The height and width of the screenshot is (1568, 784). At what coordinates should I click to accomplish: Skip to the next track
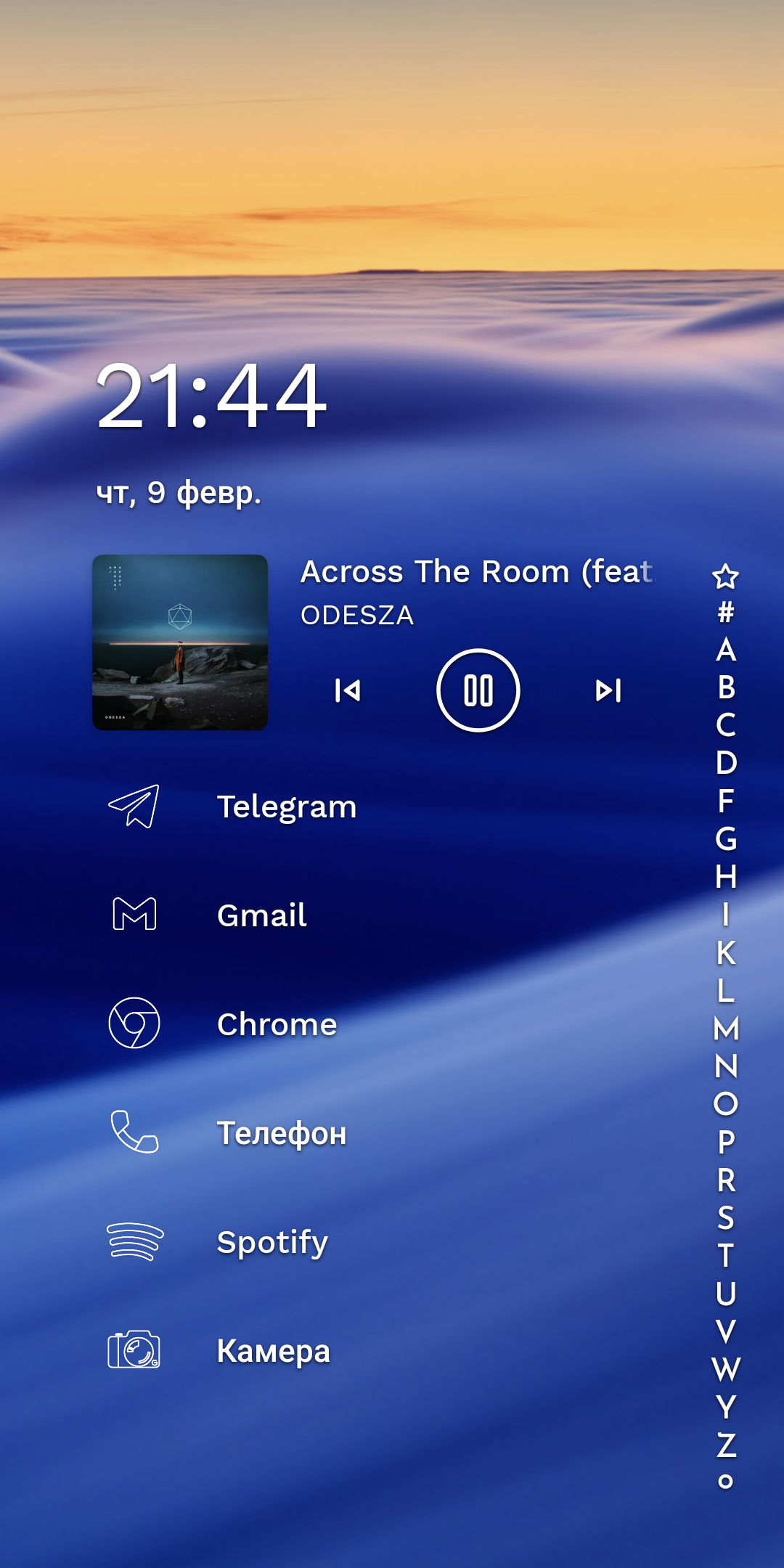point(608,690)
